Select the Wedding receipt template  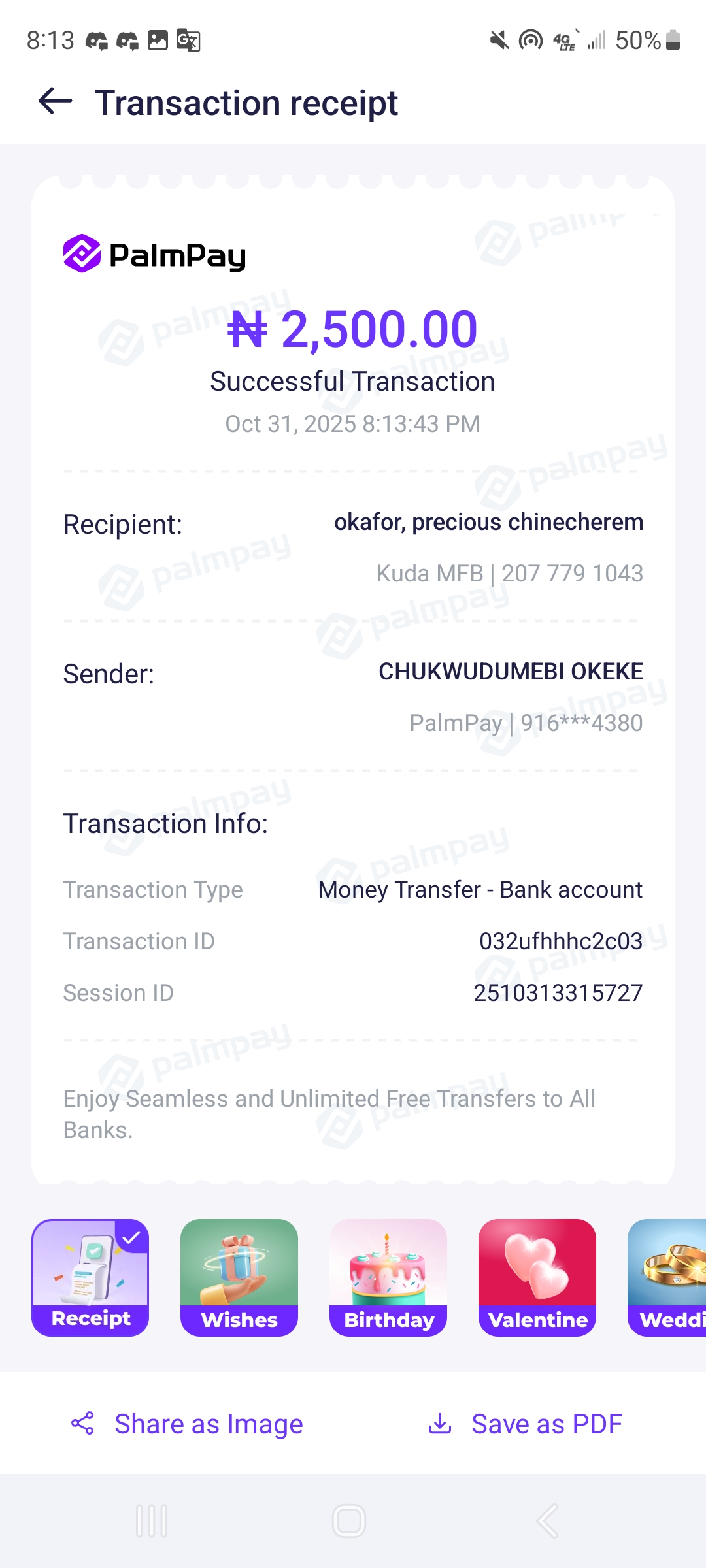click(x=668, y=1277)
